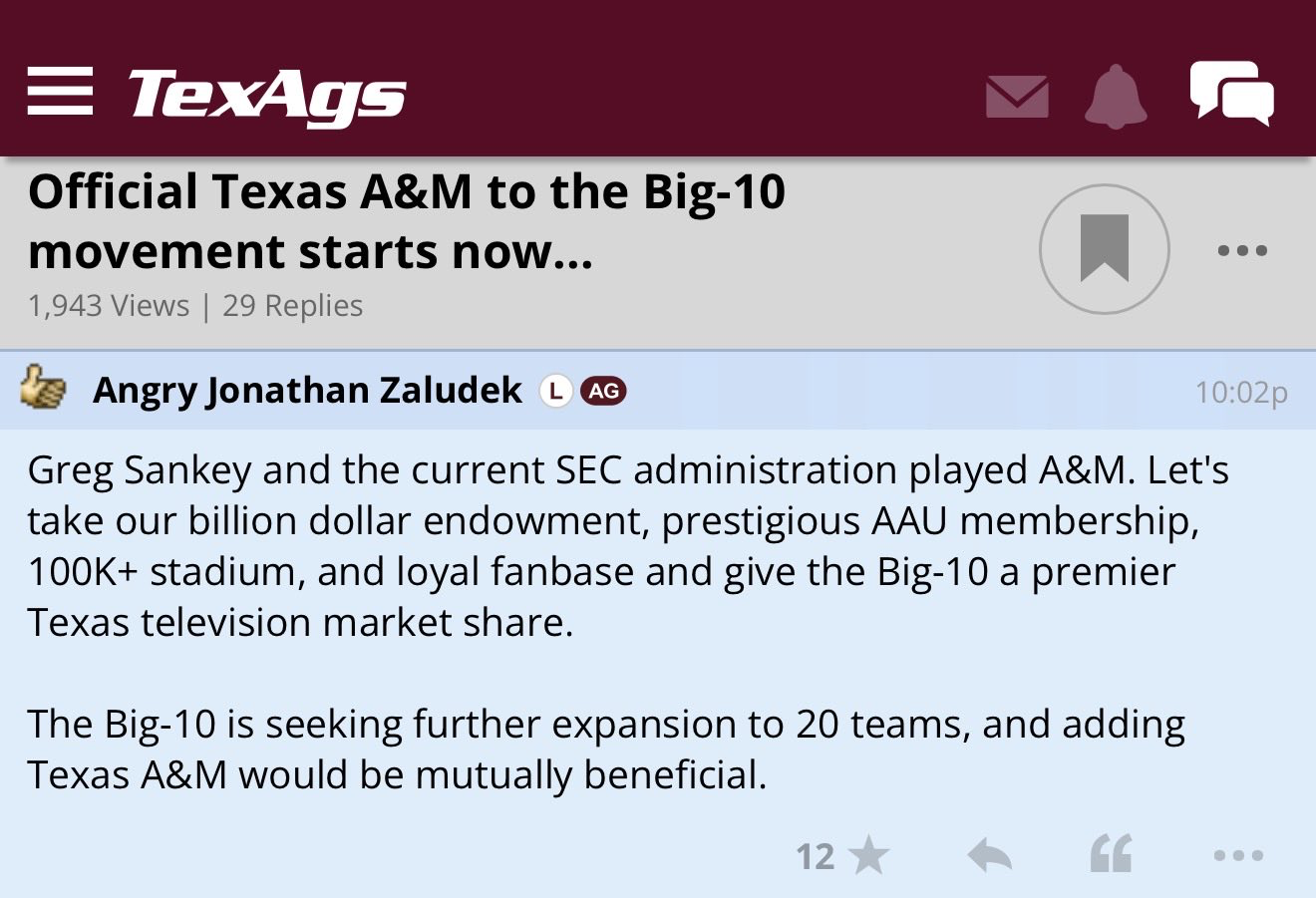Bookmark this Big-10 thread
This screenshot has height=898, width=1316.
(x=1104, y=249)
